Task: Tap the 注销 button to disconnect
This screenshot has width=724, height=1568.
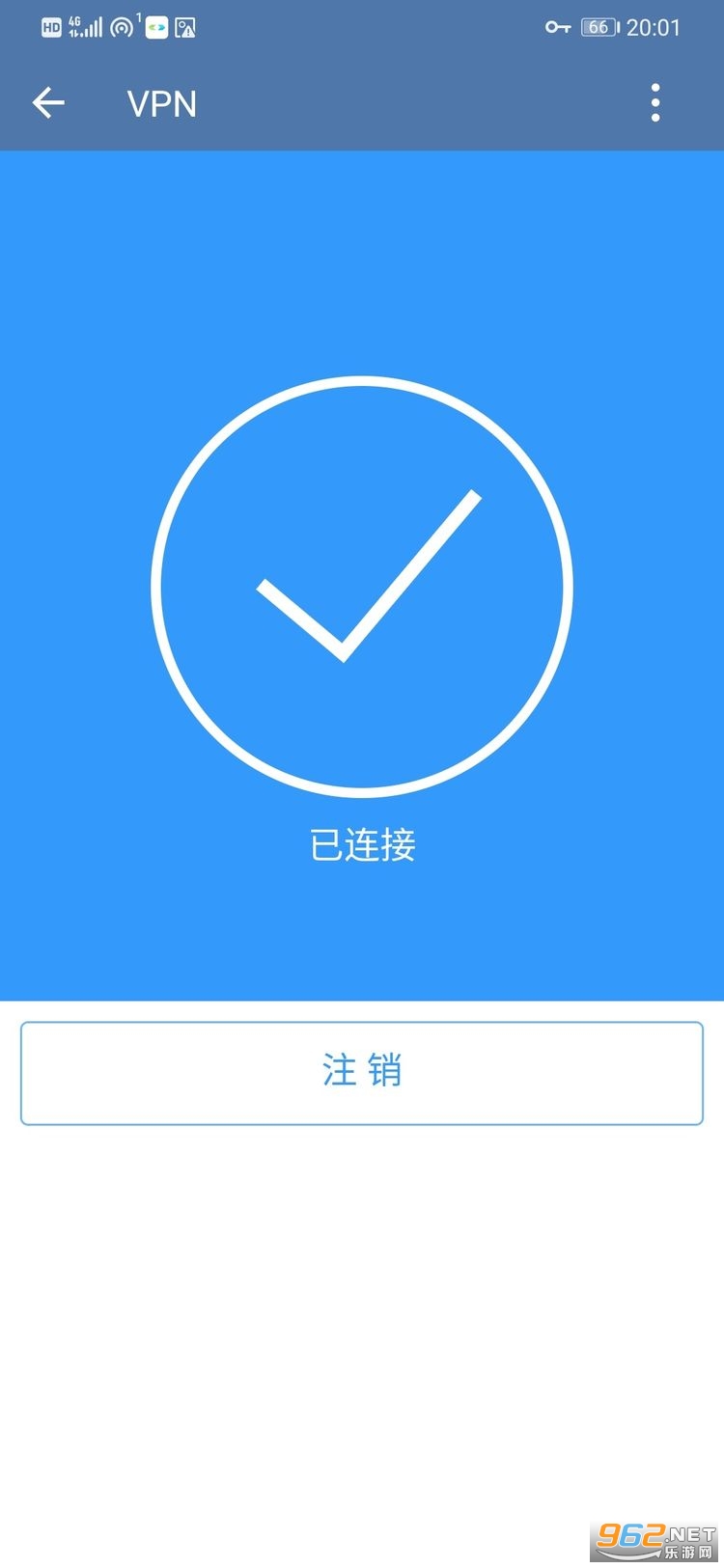Action: (x=362, y=1073)
